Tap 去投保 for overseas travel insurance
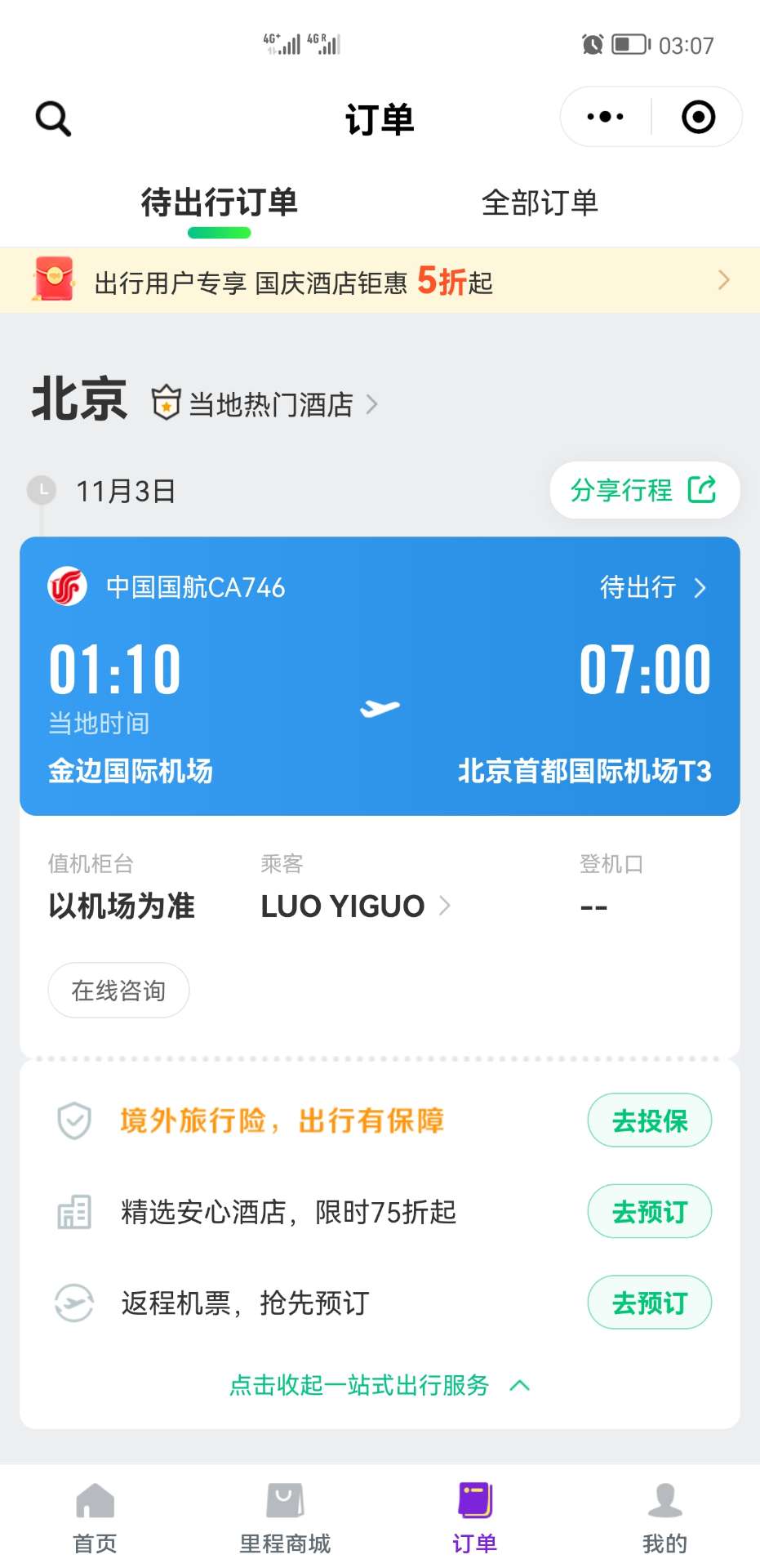The width and height of the screenshot is (760, 1568). (x=649, y=1120)
